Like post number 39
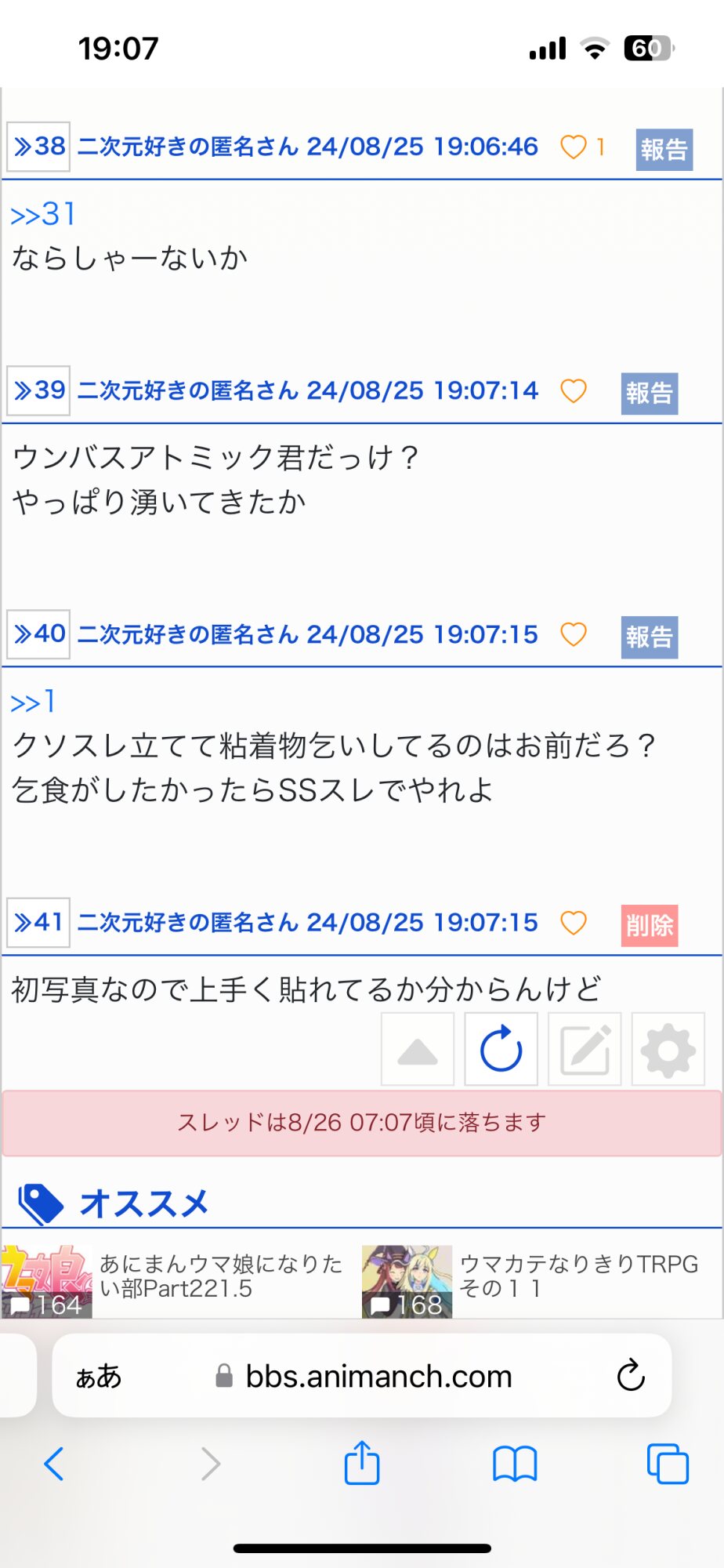 (574, 390)
